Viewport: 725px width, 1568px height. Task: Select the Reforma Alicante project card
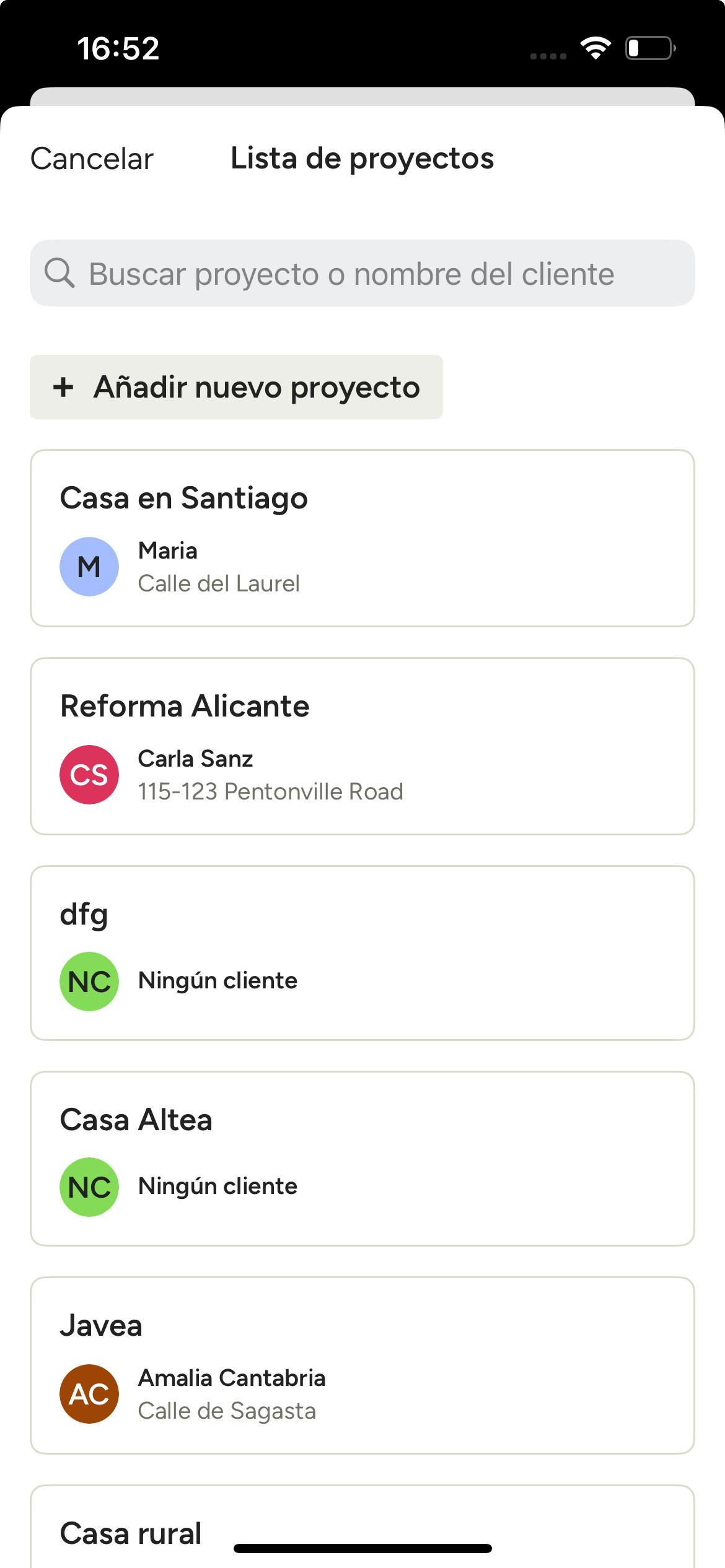pyautogui.click(x=362, y=746)
